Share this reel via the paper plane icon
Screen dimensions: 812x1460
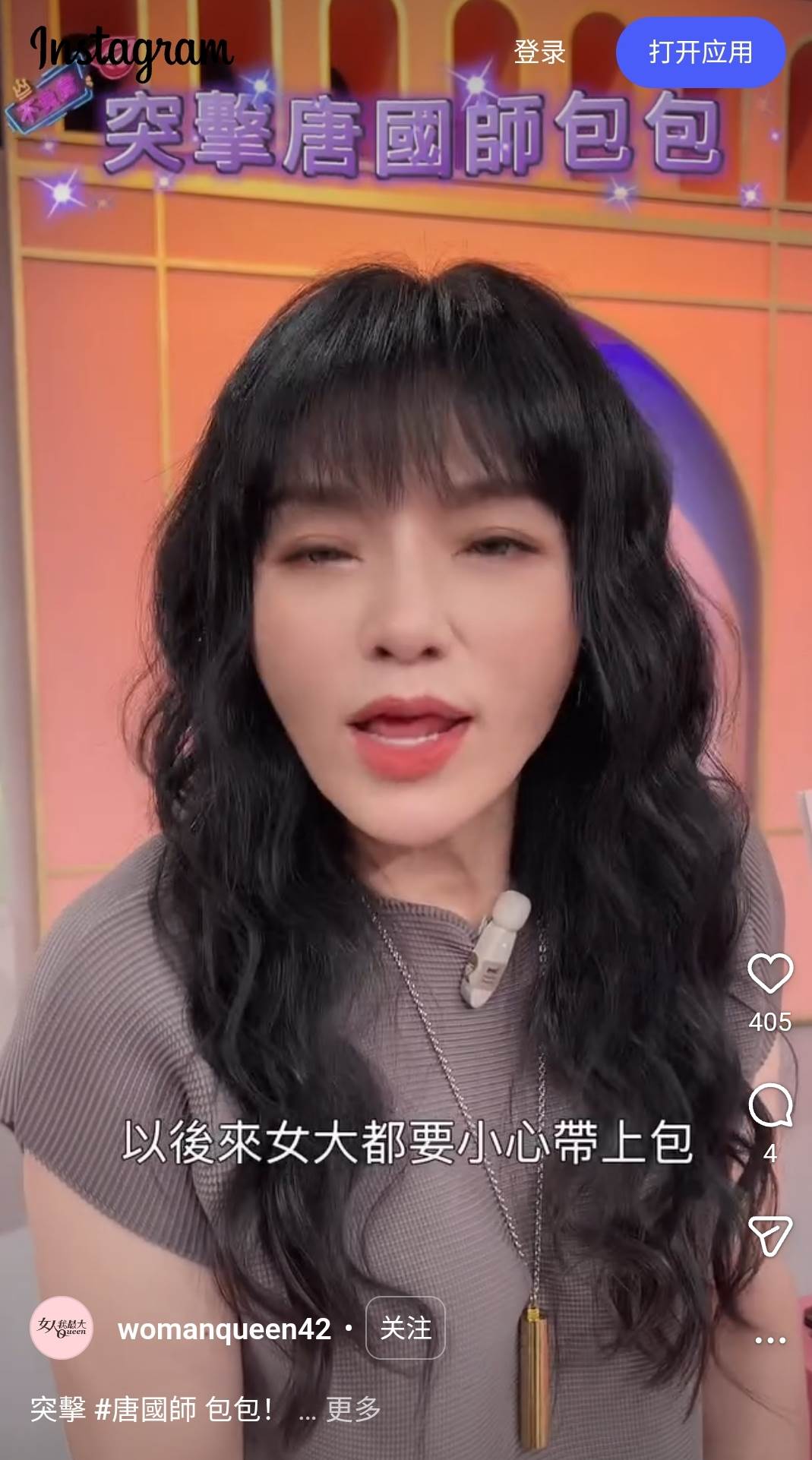[769, 1234]
